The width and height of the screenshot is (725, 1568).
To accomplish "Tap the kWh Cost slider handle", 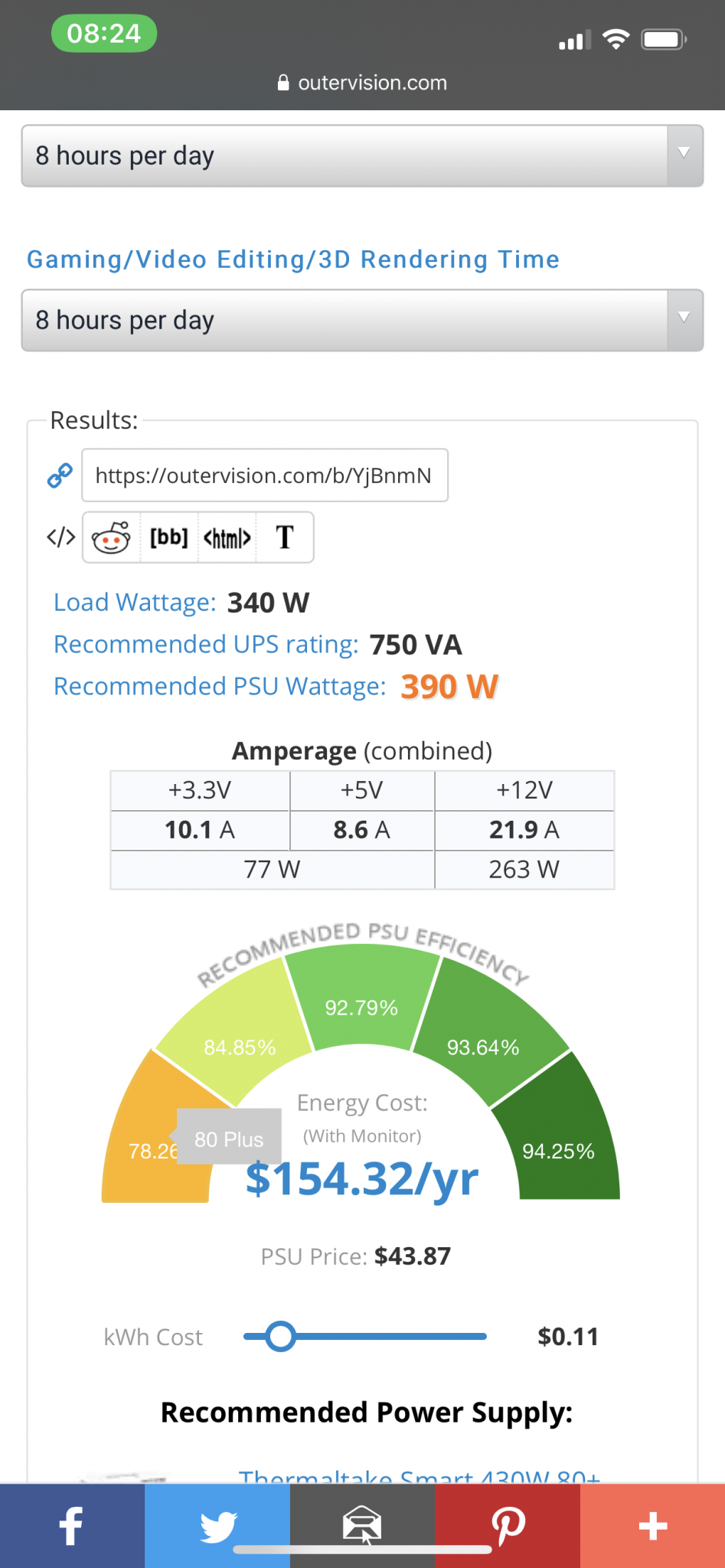I will [x=281, y=1337].
